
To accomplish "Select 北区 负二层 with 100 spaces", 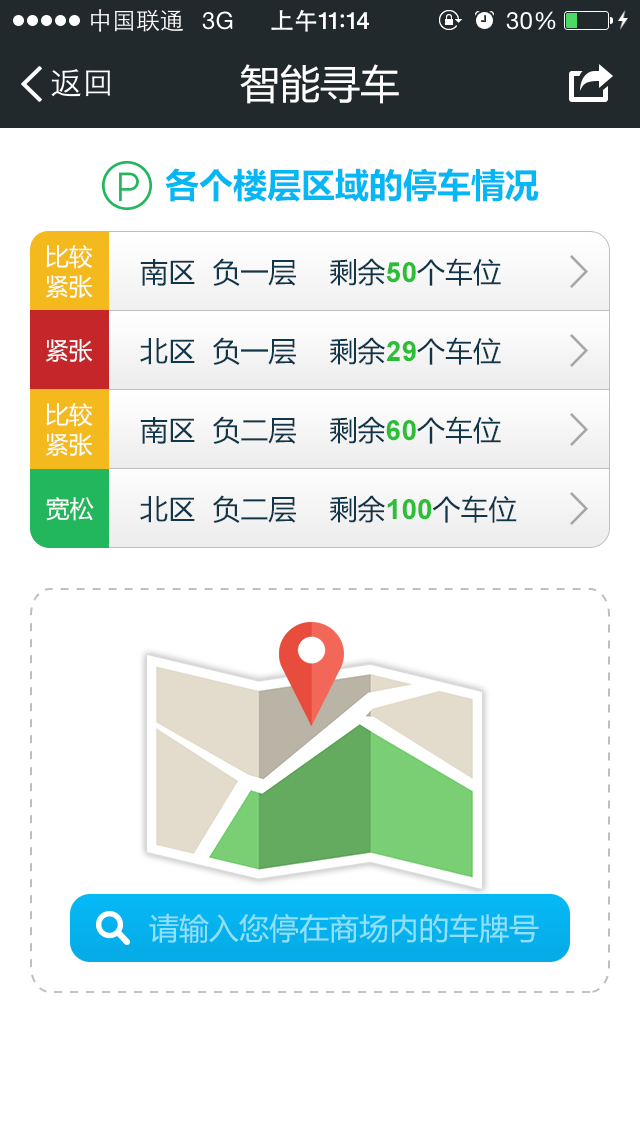I will click(320, 509).
